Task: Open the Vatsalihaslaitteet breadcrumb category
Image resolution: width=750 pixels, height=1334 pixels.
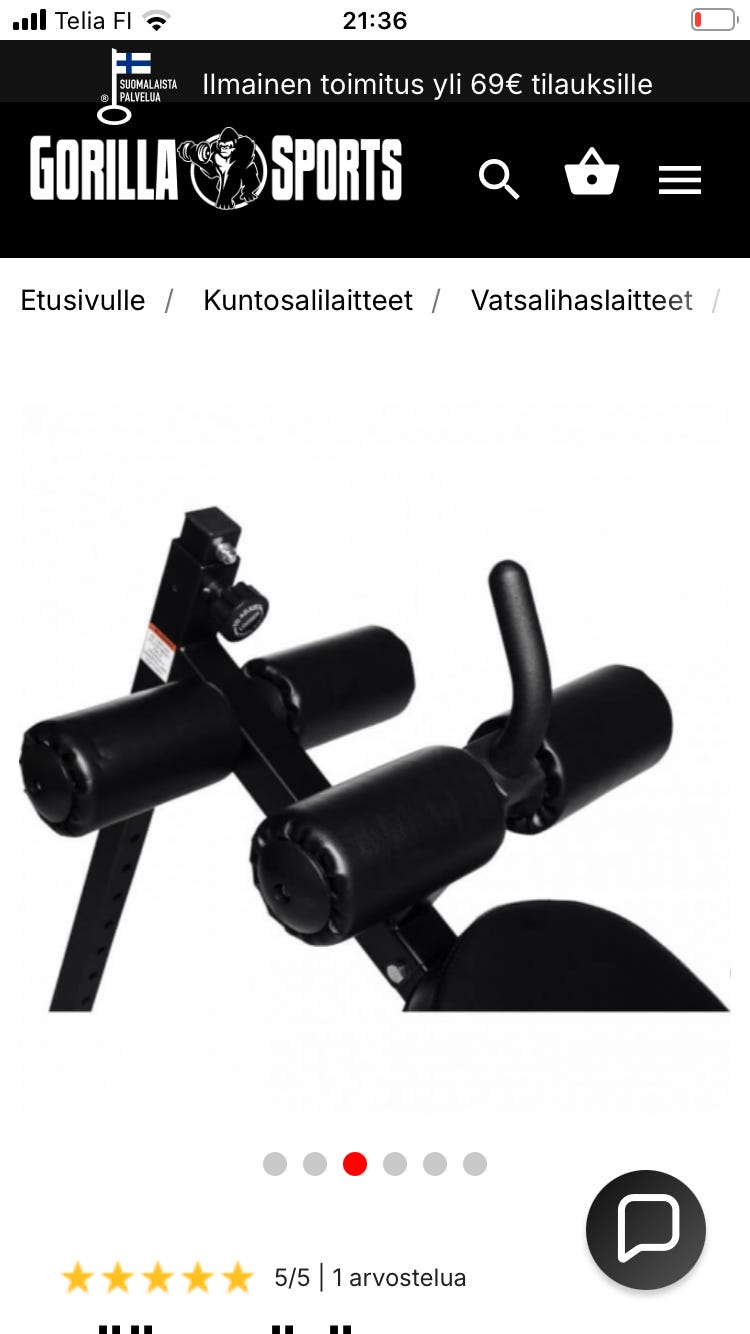Action: coord(581,300)
